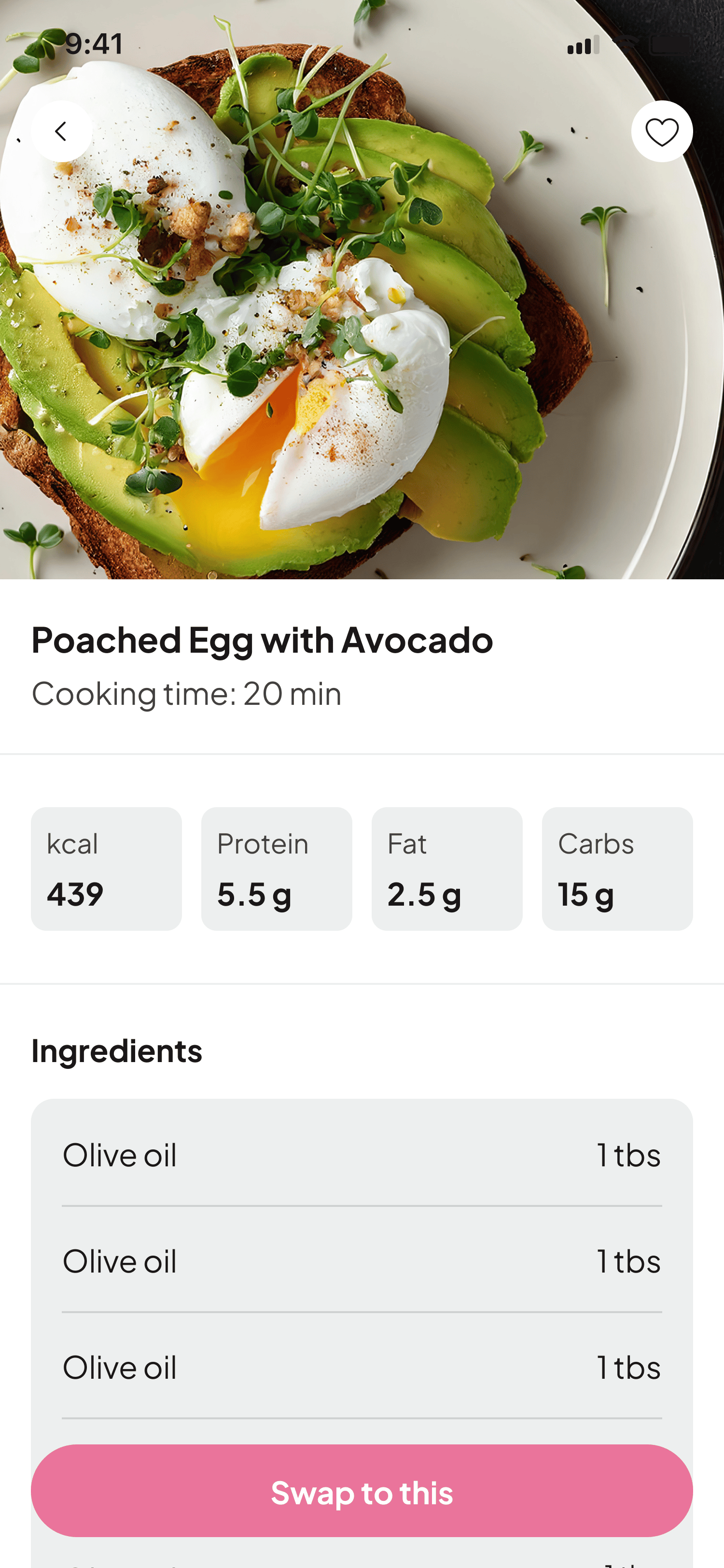Tap the Carbs card showing 15 g

point(617,868)
